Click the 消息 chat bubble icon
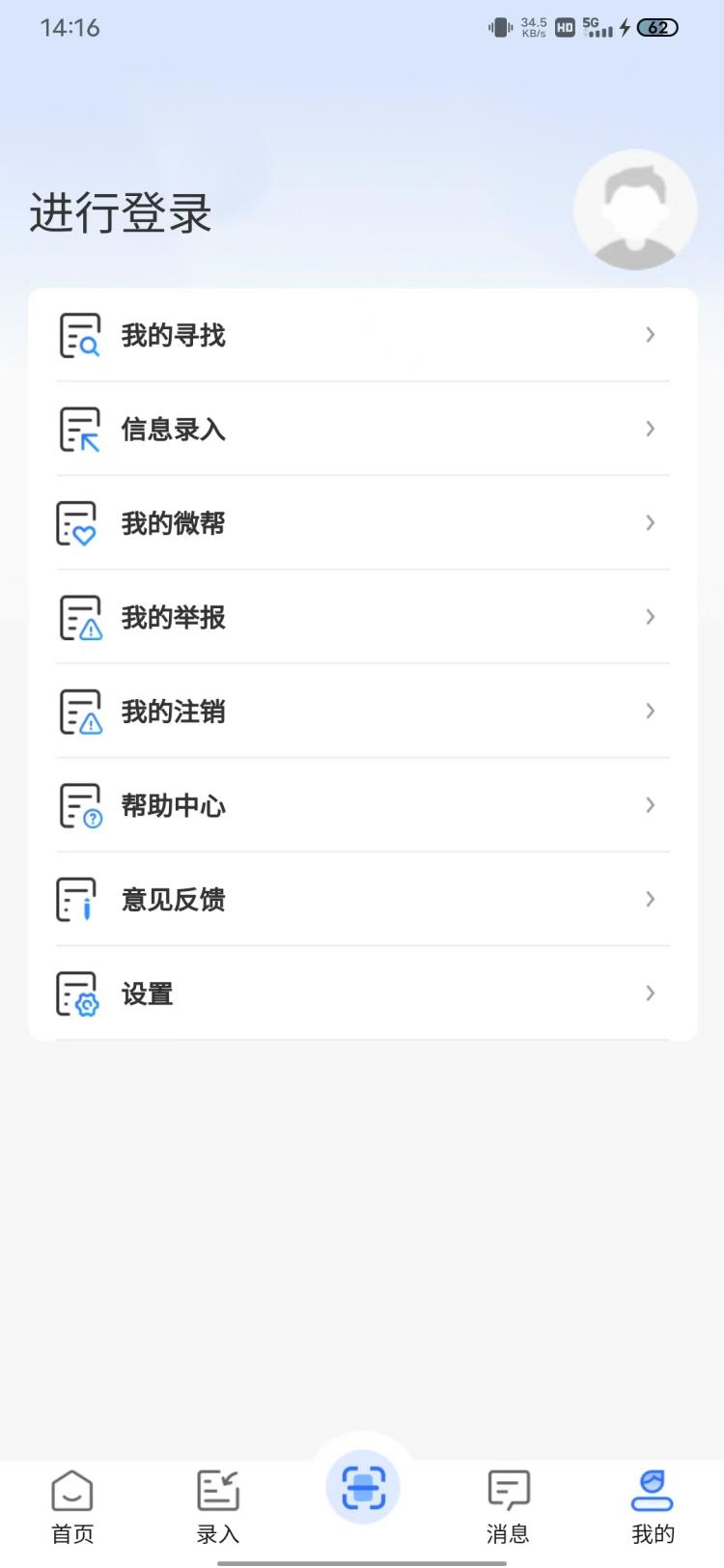 (507, 1489)
